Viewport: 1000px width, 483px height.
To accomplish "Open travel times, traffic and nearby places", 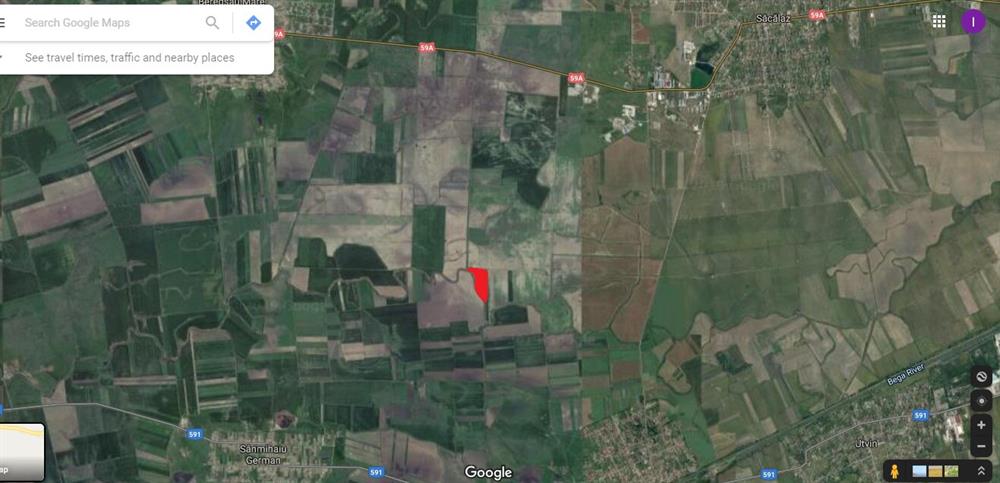I will pyautogui.click(x=129, y=58).
